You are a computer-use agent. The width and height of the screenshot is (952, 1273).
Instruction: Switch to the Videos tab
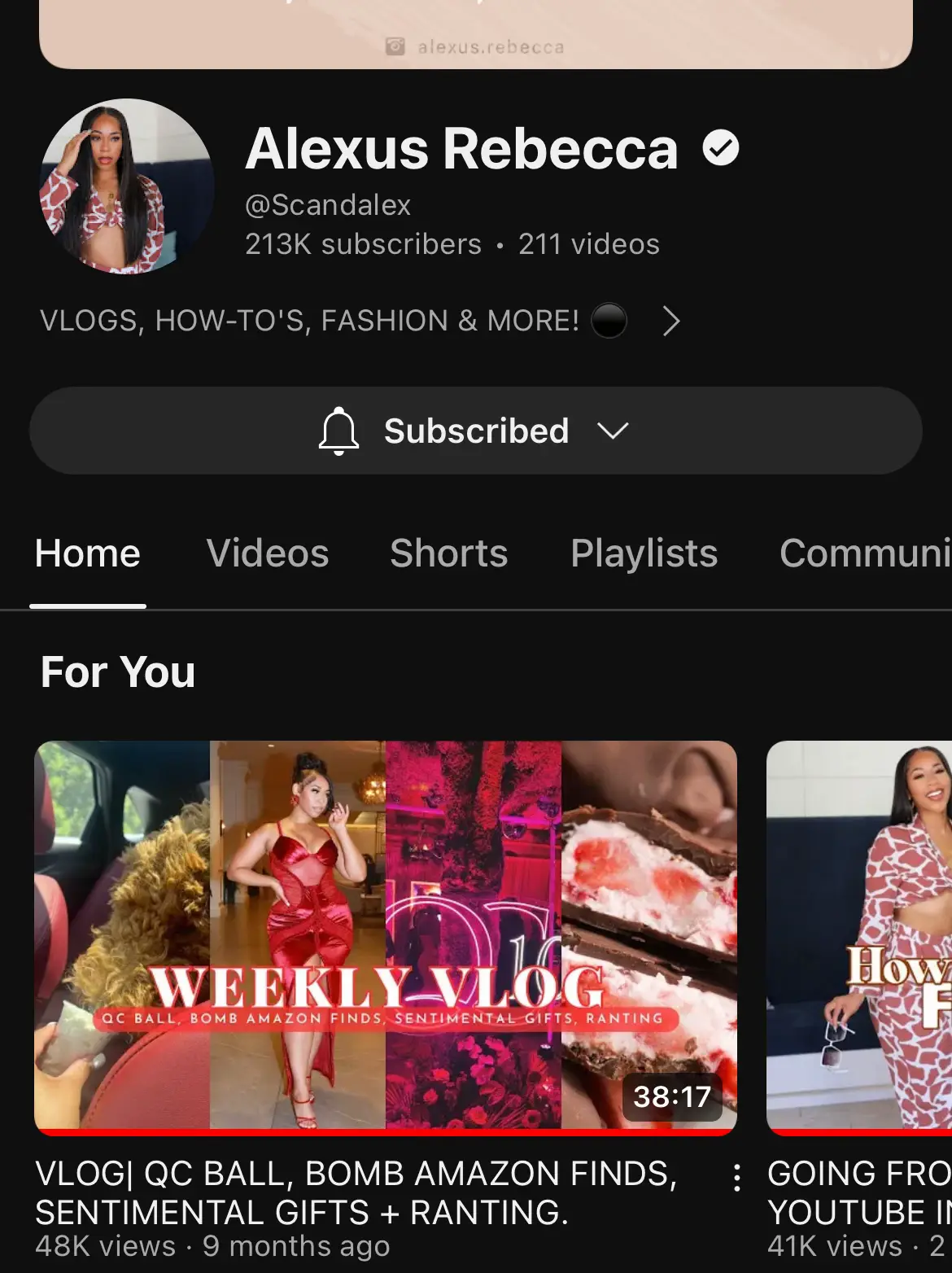[x=267, y=553]
